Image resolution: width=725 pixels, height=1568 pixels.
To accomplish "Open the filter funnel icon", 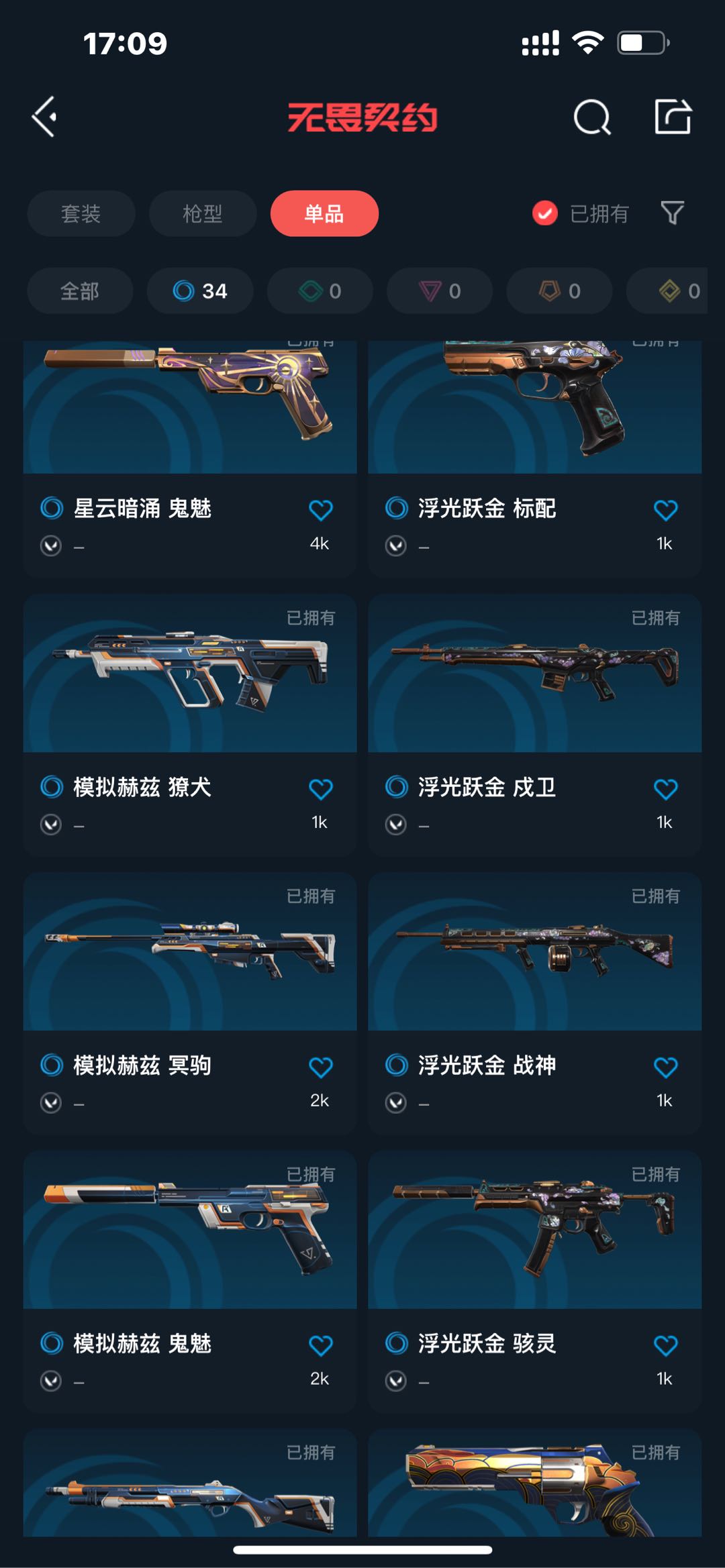I will [x=672, y=213].
